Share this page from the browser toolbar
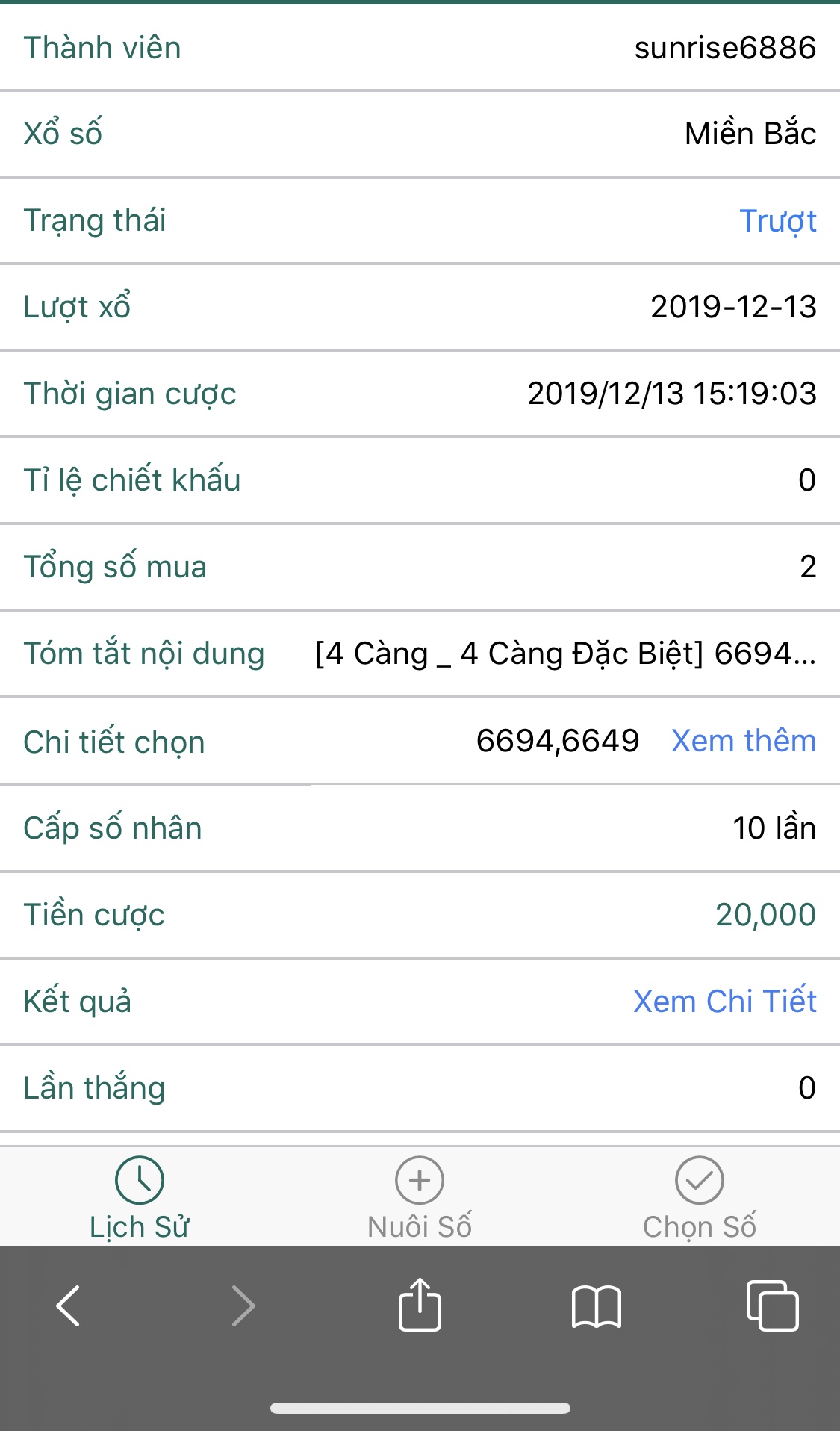Viewport: 840px width, 1431px height. 420,1304
